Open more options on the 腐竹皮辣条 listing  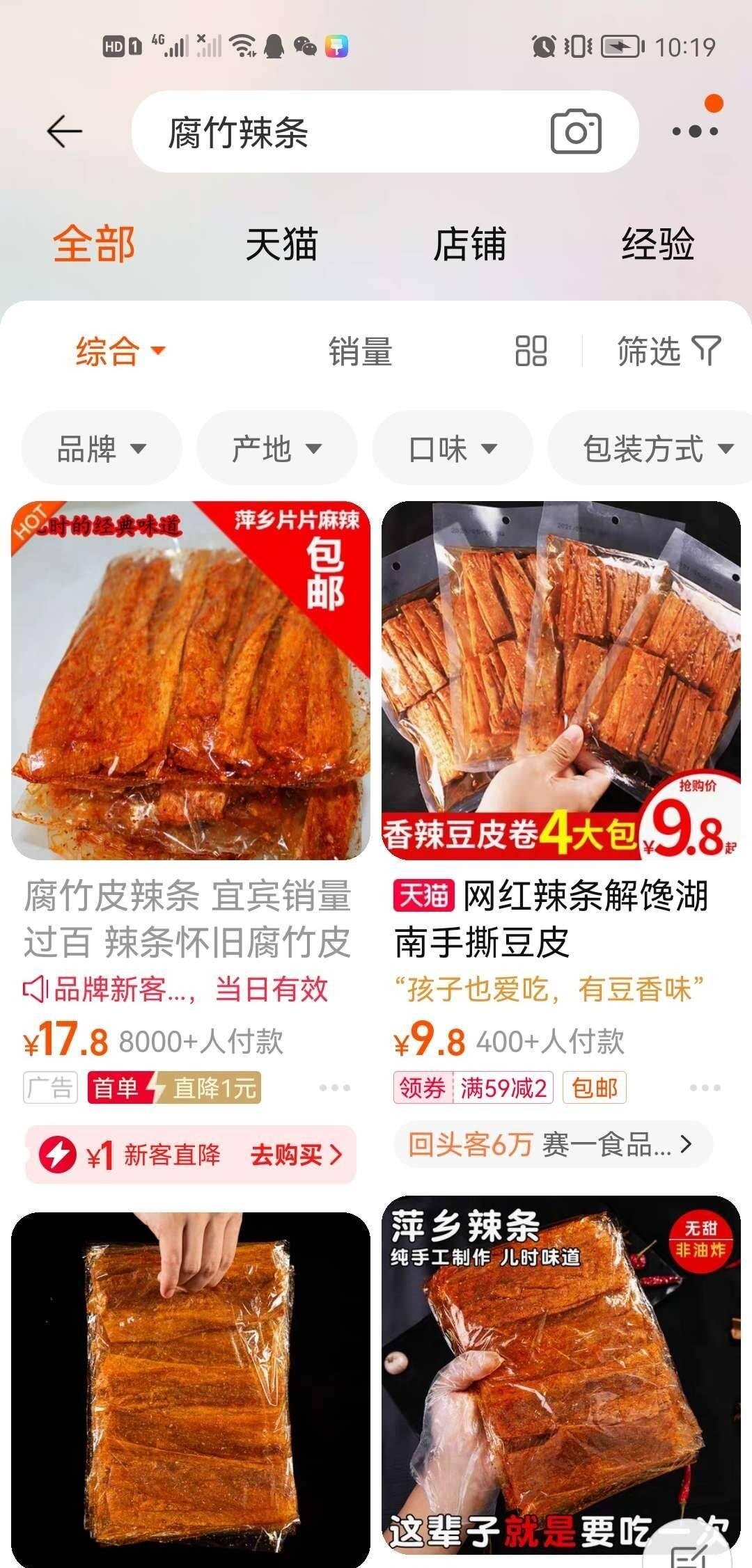pyautogui.click(x=334, y=1089)
